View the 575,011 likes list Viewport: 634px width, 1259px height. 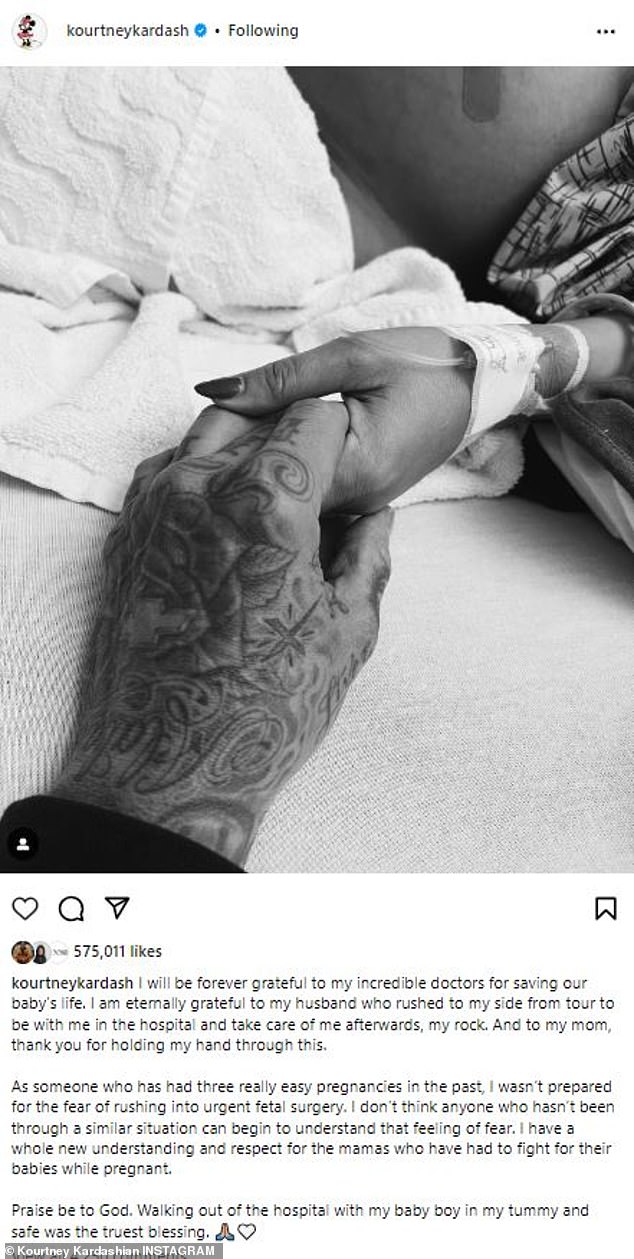pos(117,951)
